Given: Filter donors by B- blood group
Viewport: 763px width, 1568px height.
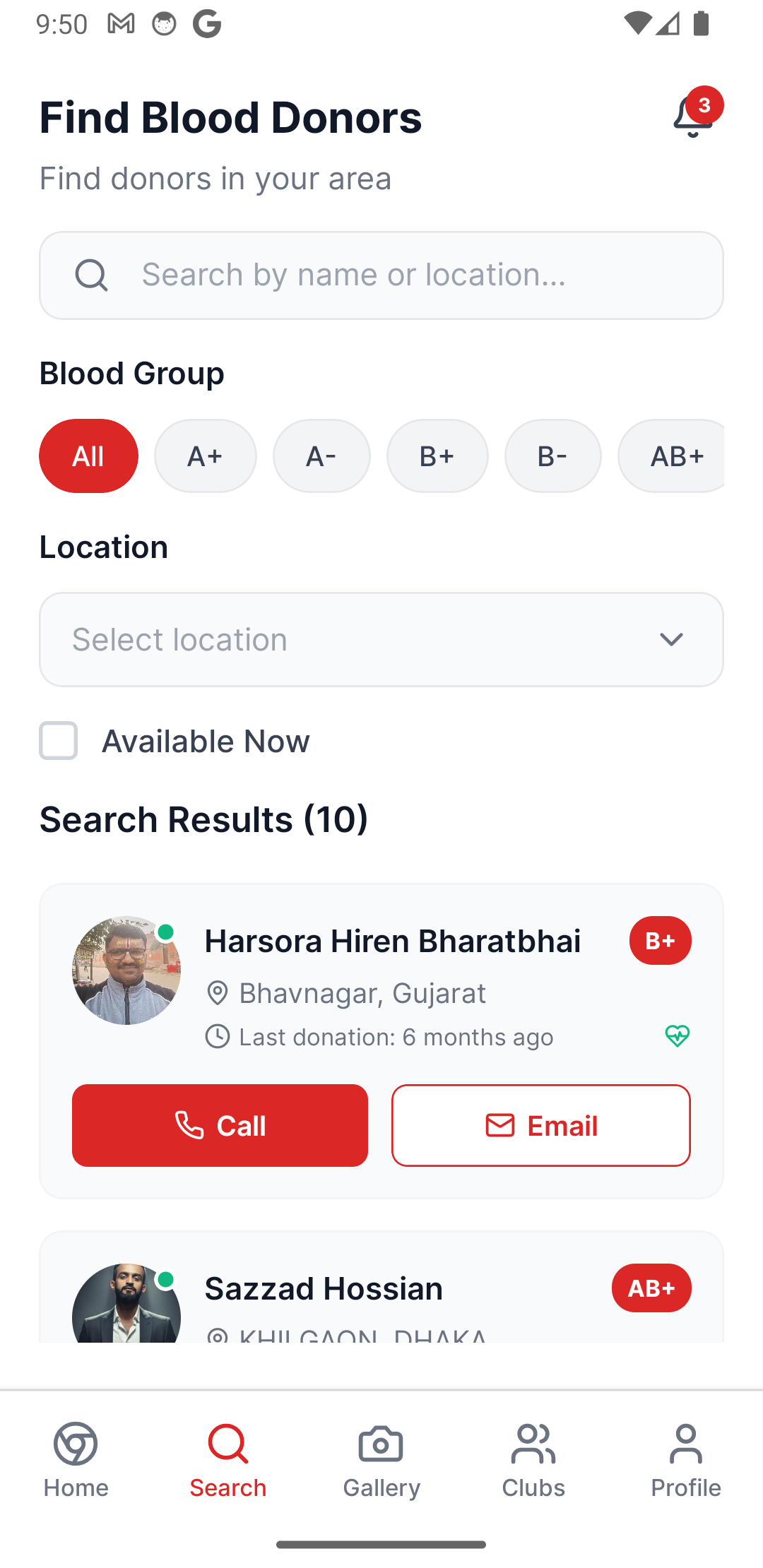Looking at the screenshot, I should point(552,456).
